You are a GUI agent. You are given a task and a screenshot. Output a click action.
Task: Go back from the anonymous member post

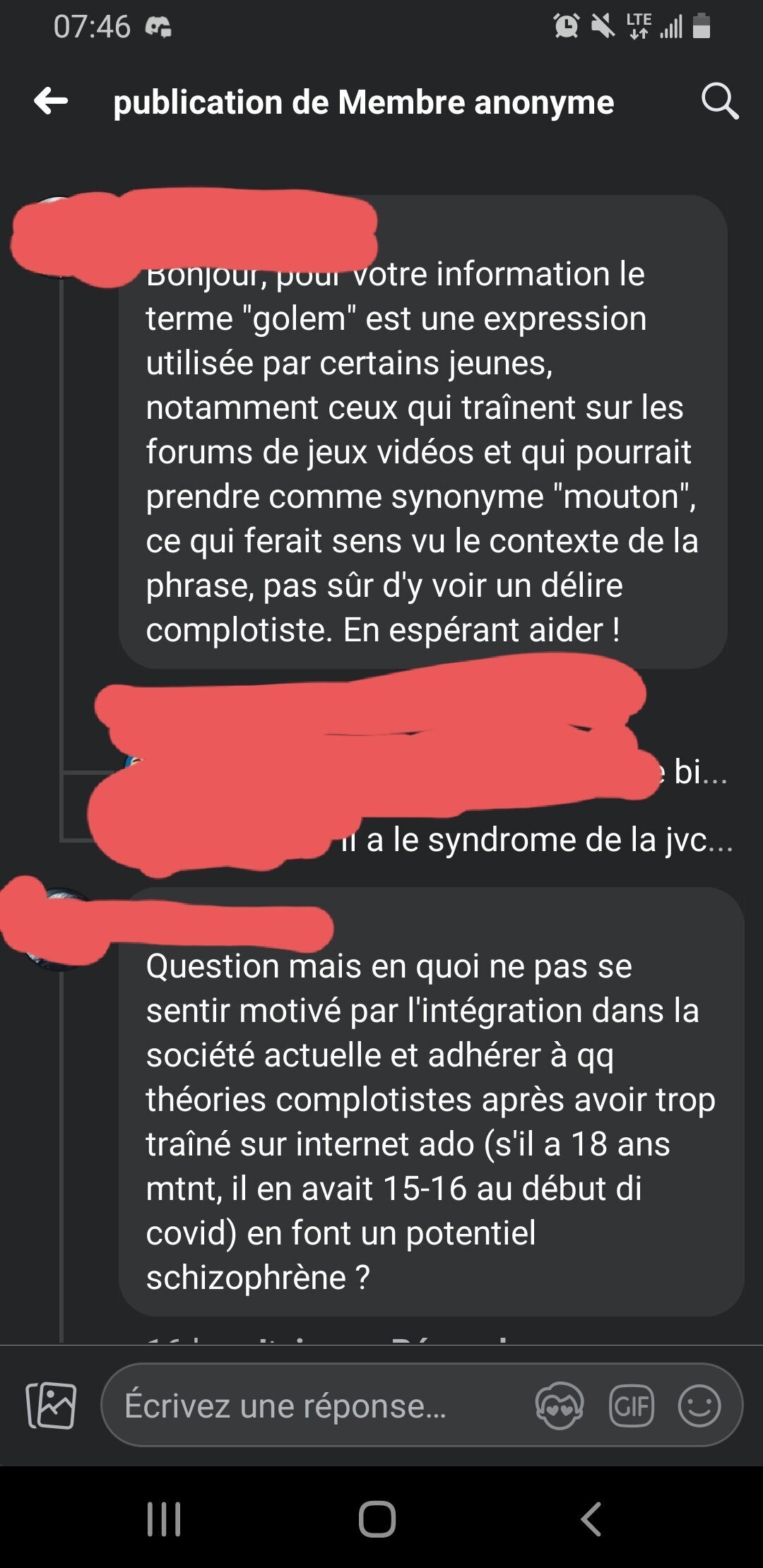(x=51, y=101)
